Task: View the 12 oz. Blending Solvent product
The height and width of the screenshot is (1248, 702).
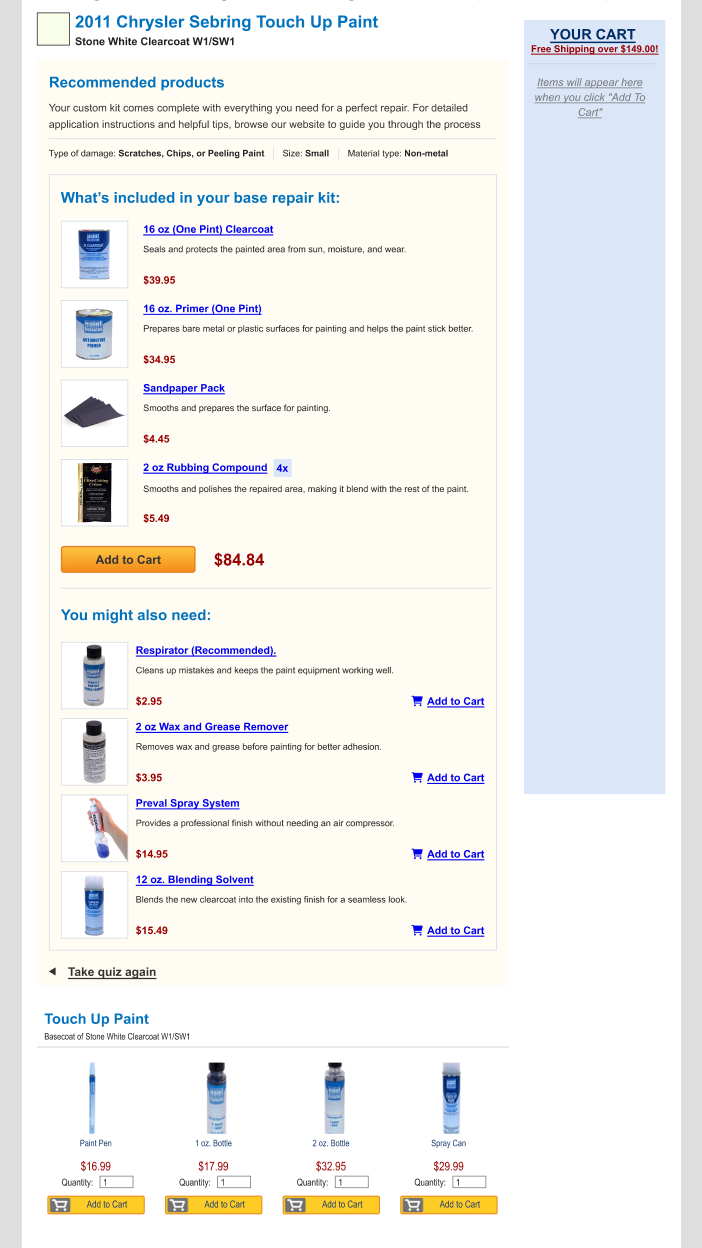Action: 195,880
